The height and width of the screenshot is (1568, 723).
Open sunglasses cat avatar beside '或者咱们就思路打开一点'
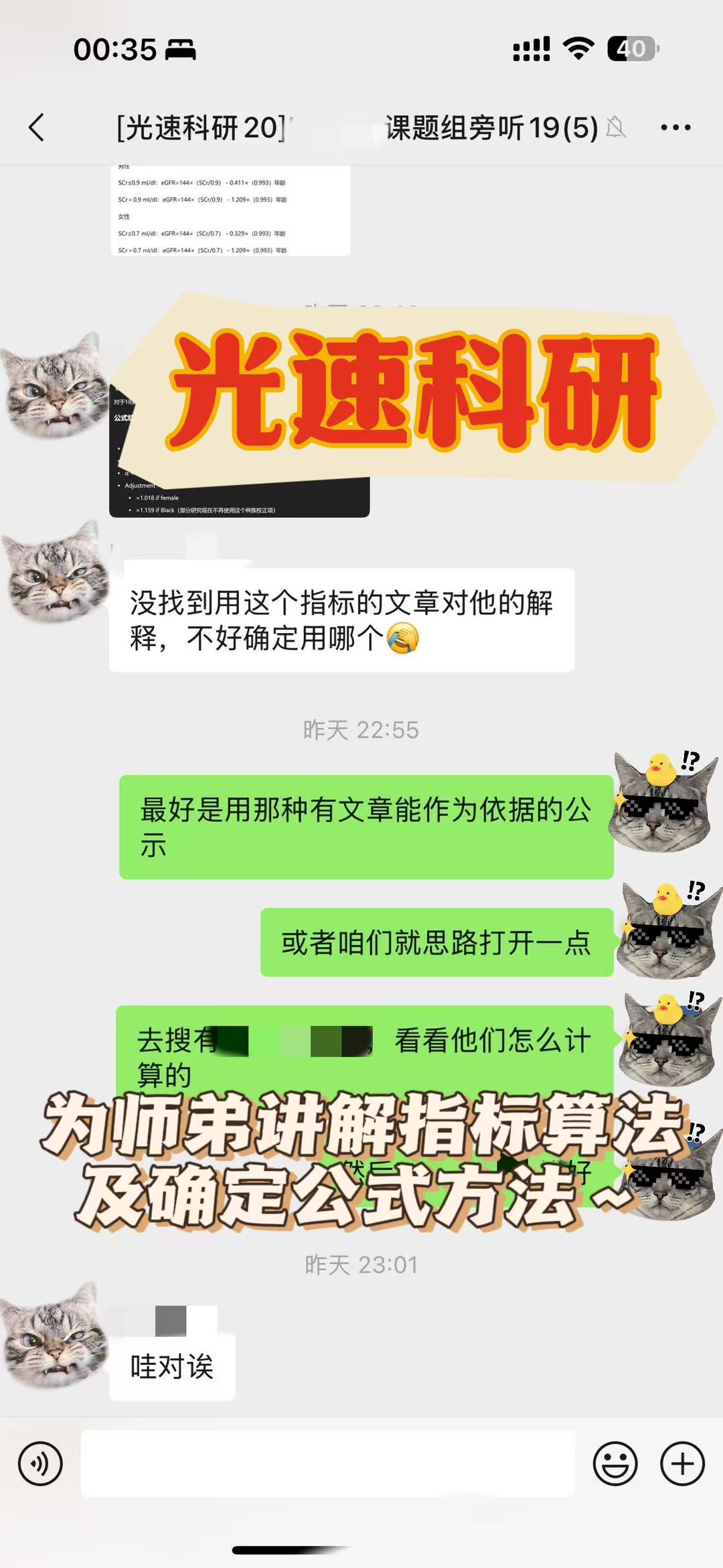pyautogui.click(x=666, y=931)
